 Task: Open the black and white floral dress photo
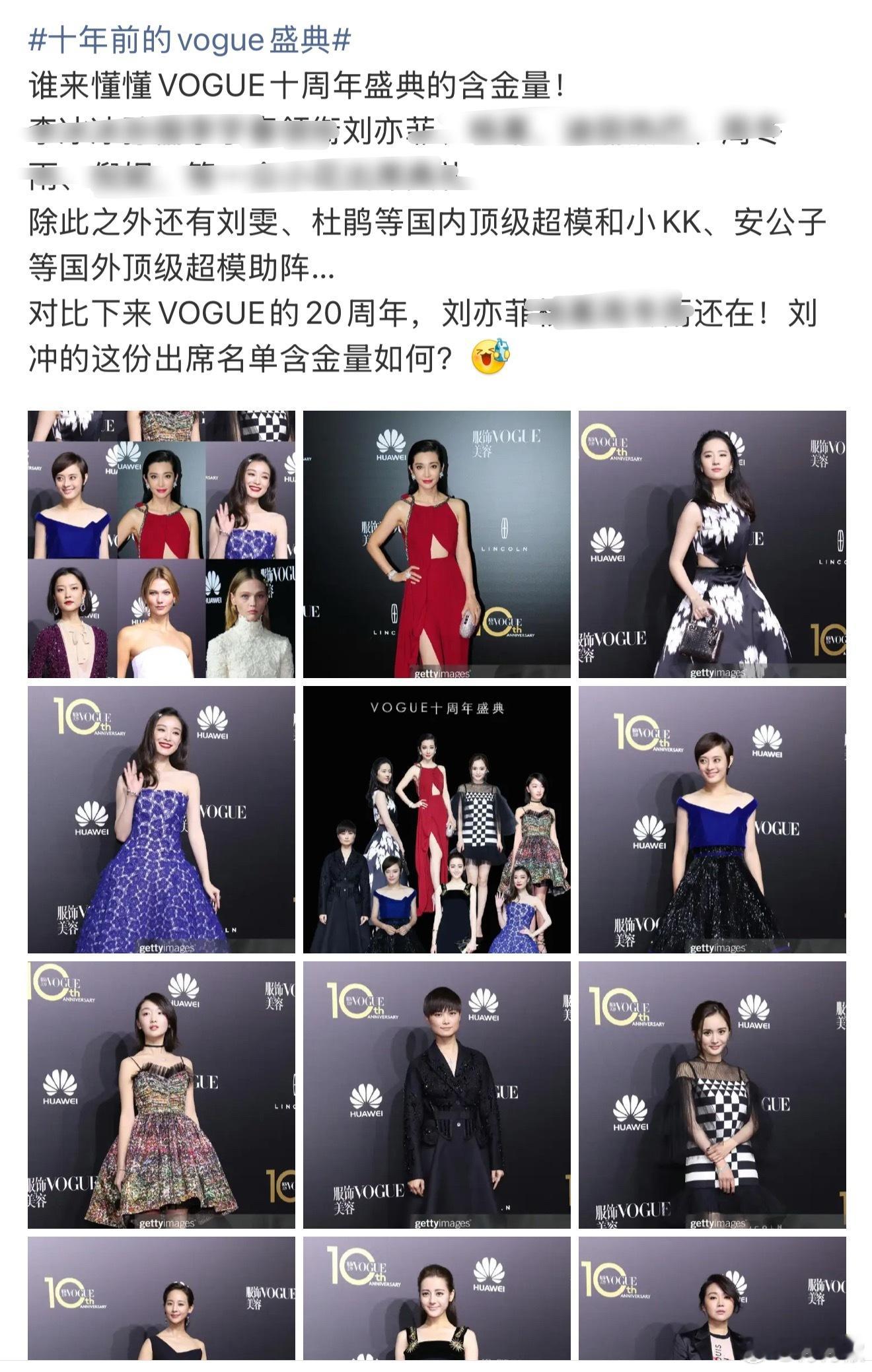click(712, 544)
